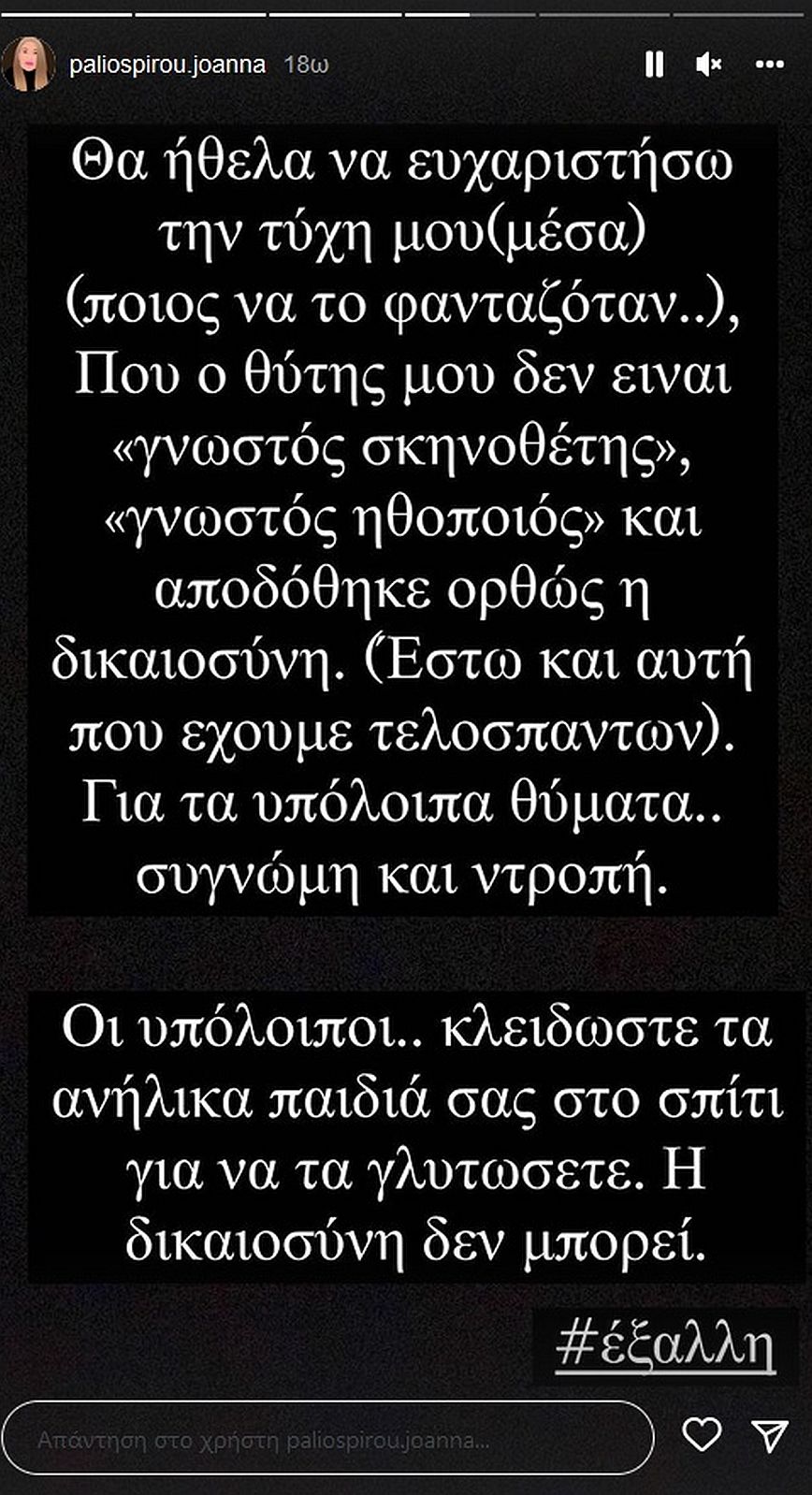Open palios­pirou.joanna's profile avatar
Viewport: 812px width, 1495px height.
pos(28,65)
